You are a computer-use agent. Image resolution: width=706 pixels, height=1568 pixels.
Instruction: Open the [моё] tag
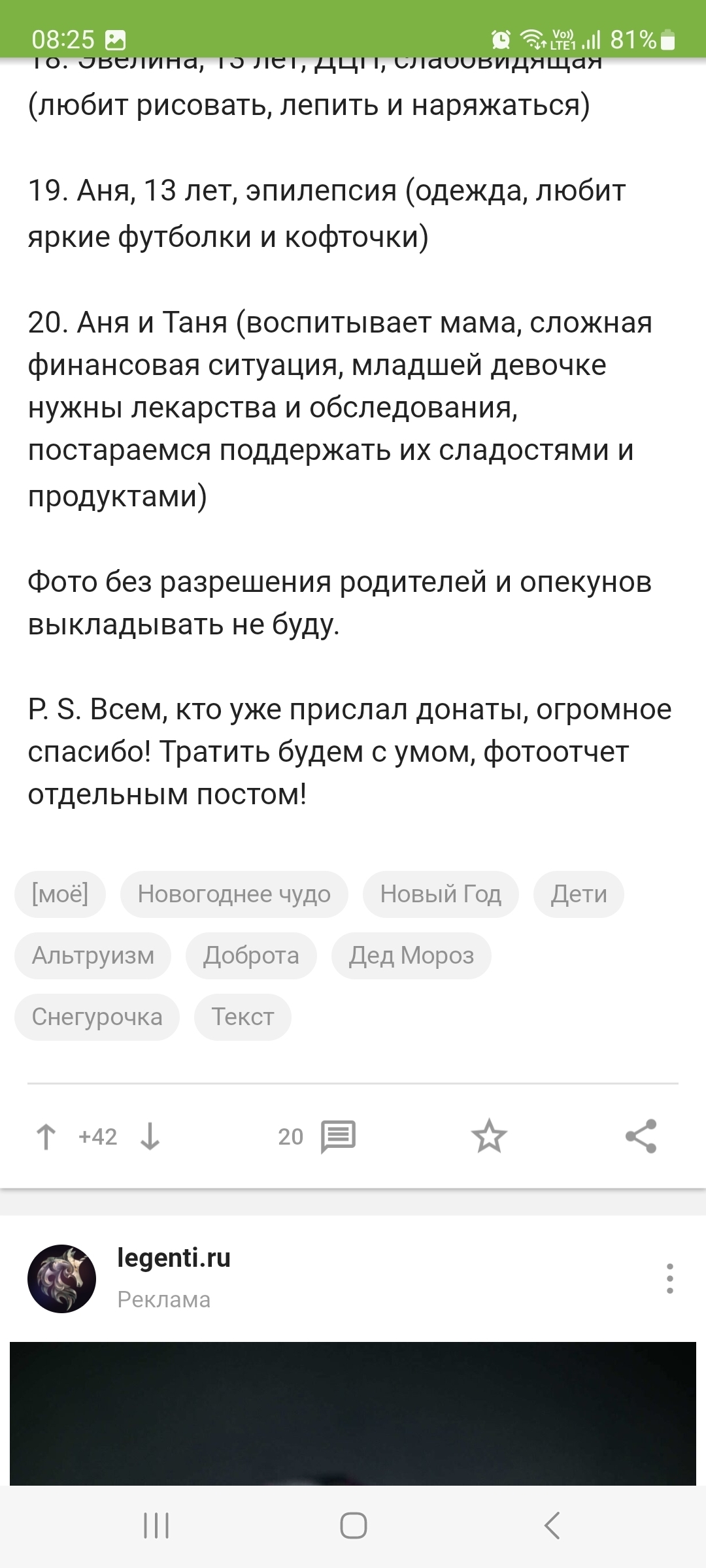point(60,894)
